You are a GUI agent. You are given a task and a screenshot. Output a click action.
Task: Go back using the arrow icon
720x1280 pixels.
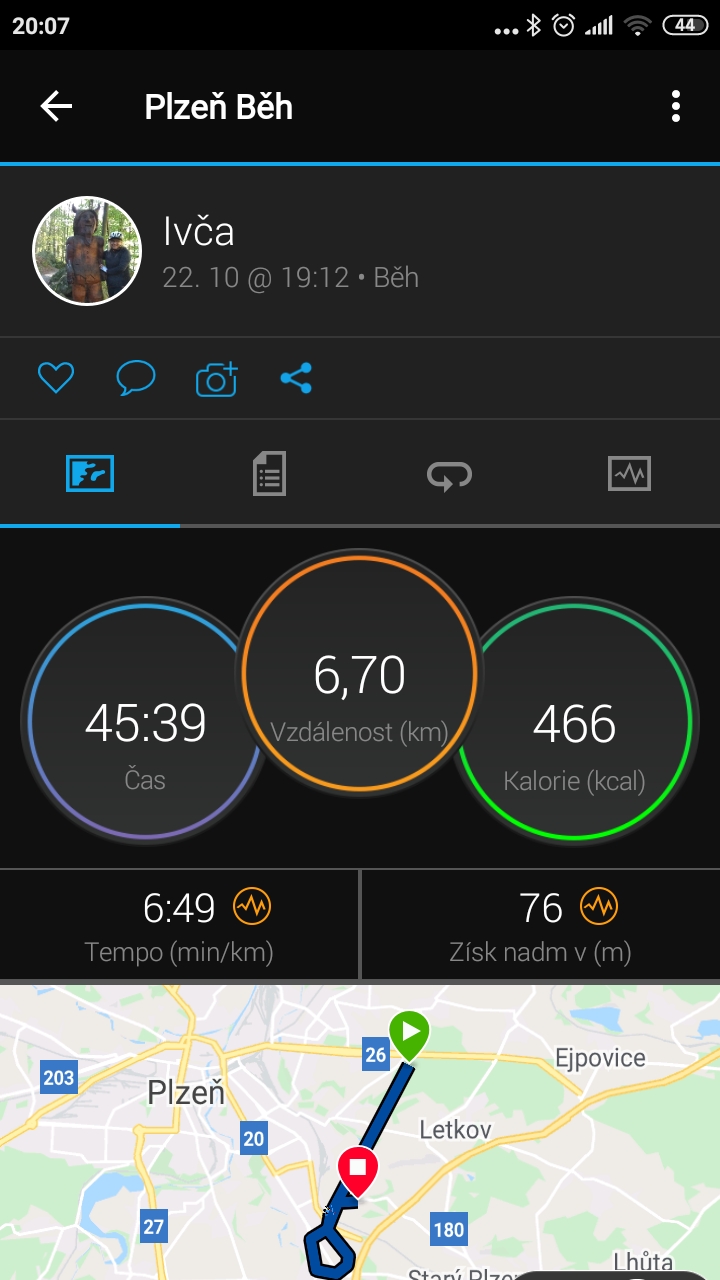(x=56, y=106)
